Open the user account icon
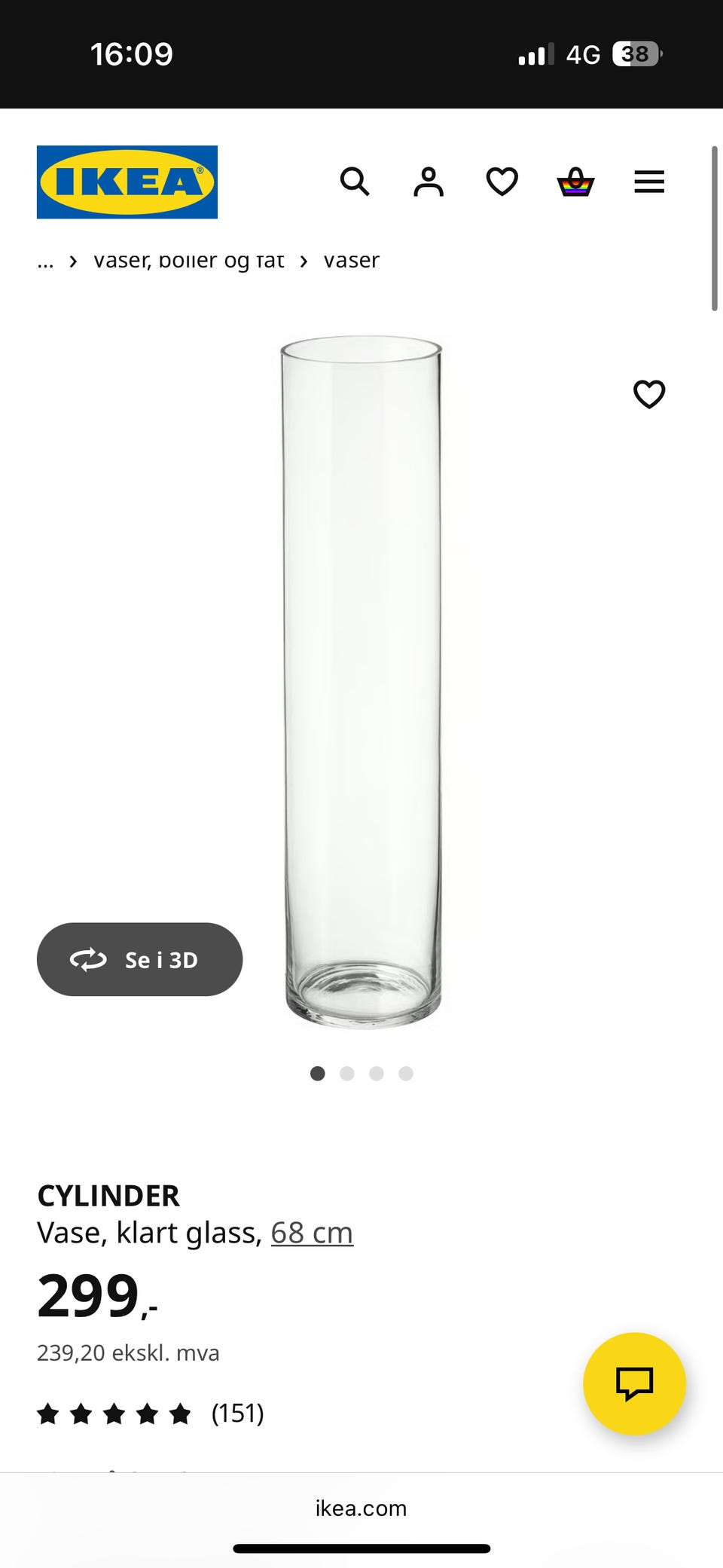Viewport: 723px width, 1568px height. point(429,182)
